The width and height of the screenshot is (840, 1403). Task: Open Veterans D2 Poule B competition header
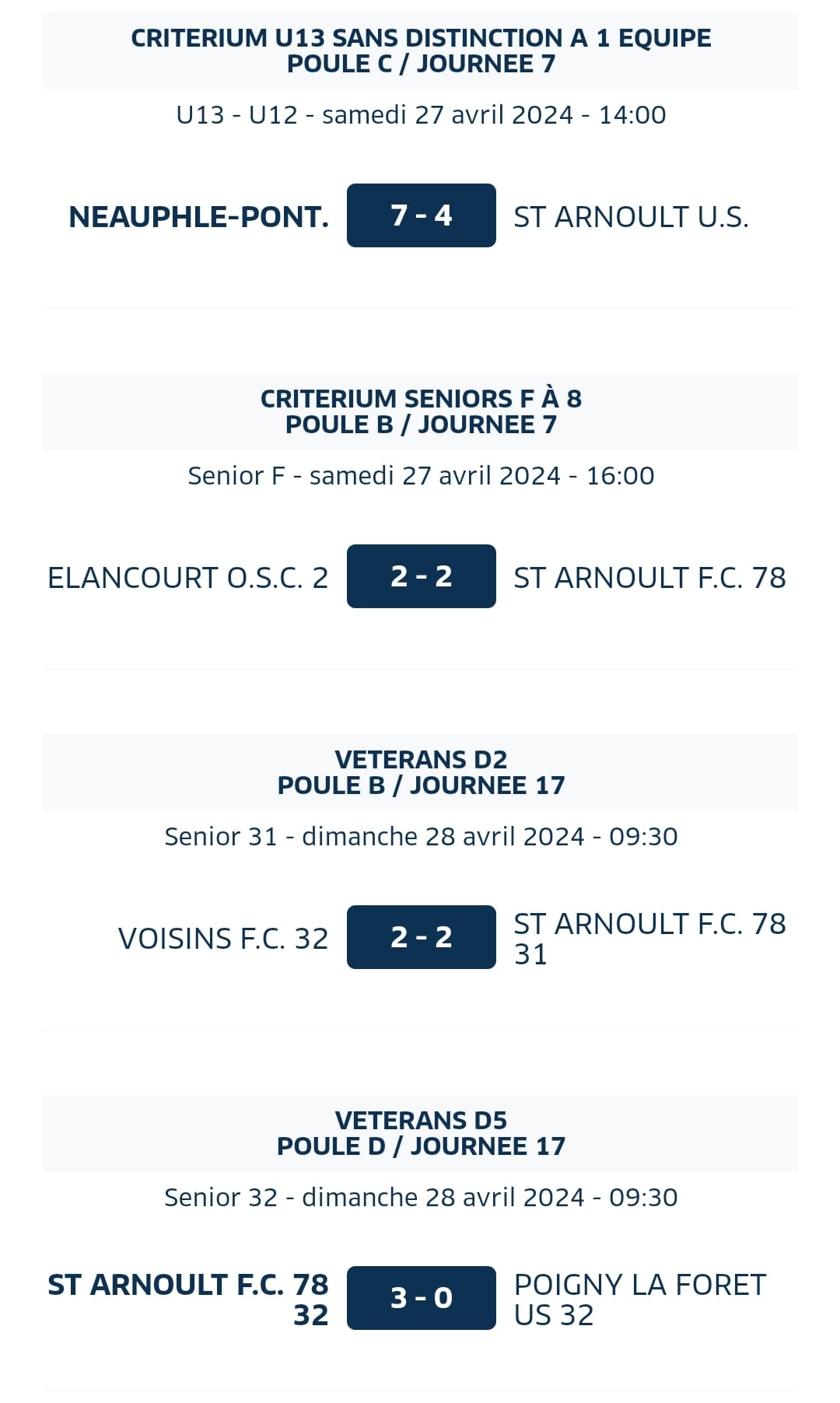(x=420, y=772)
